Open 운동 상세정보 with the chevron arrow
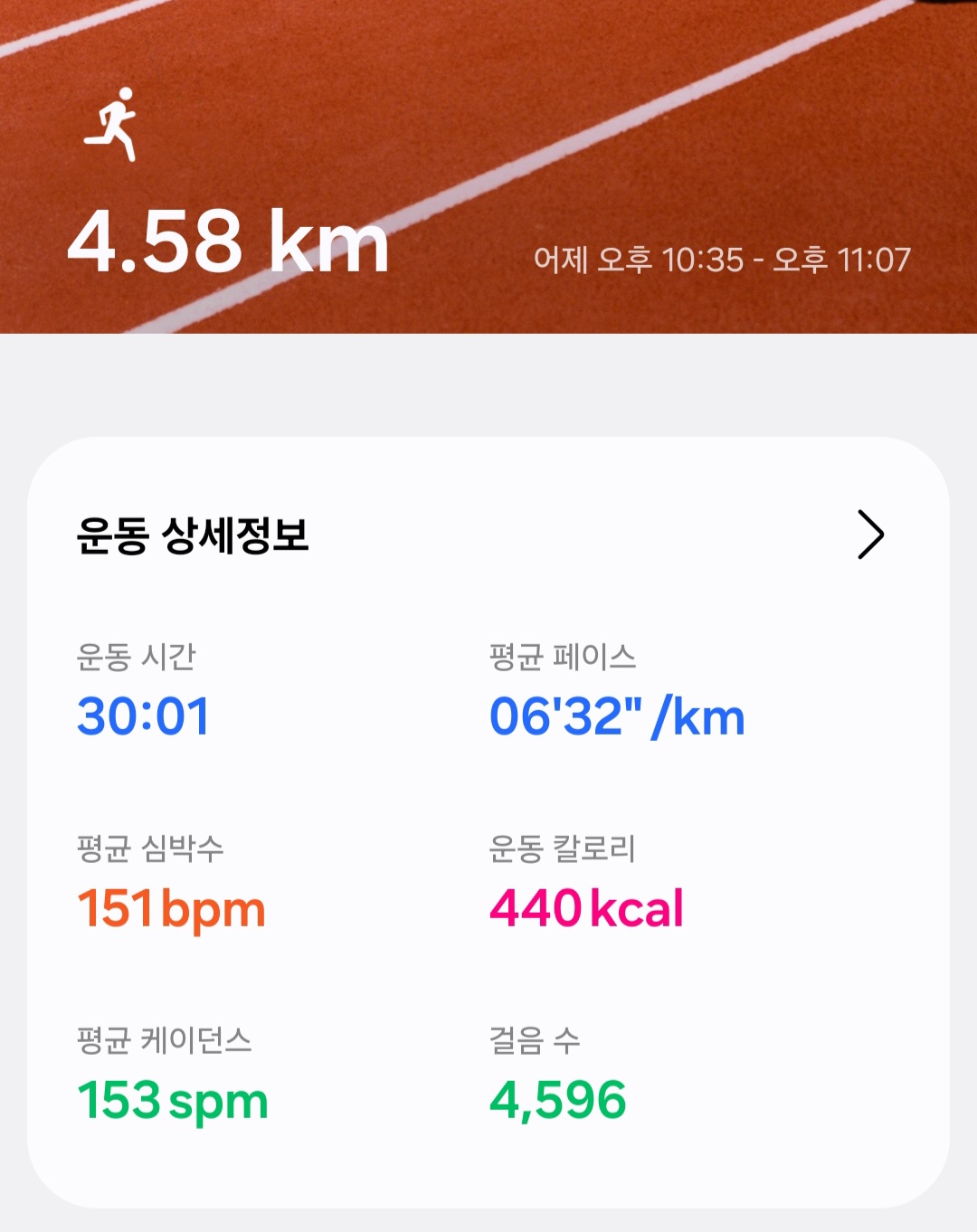Screen dimensions: 977x1232 [869, 535]
